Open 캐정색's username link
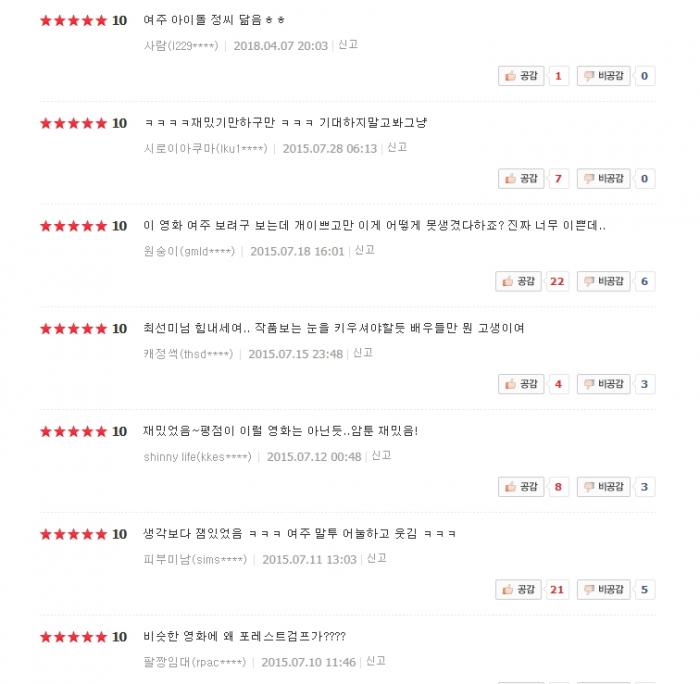Image resolution: width=700 pixels, height=684 pixels. pyautogui.click(x=189, y=354)
